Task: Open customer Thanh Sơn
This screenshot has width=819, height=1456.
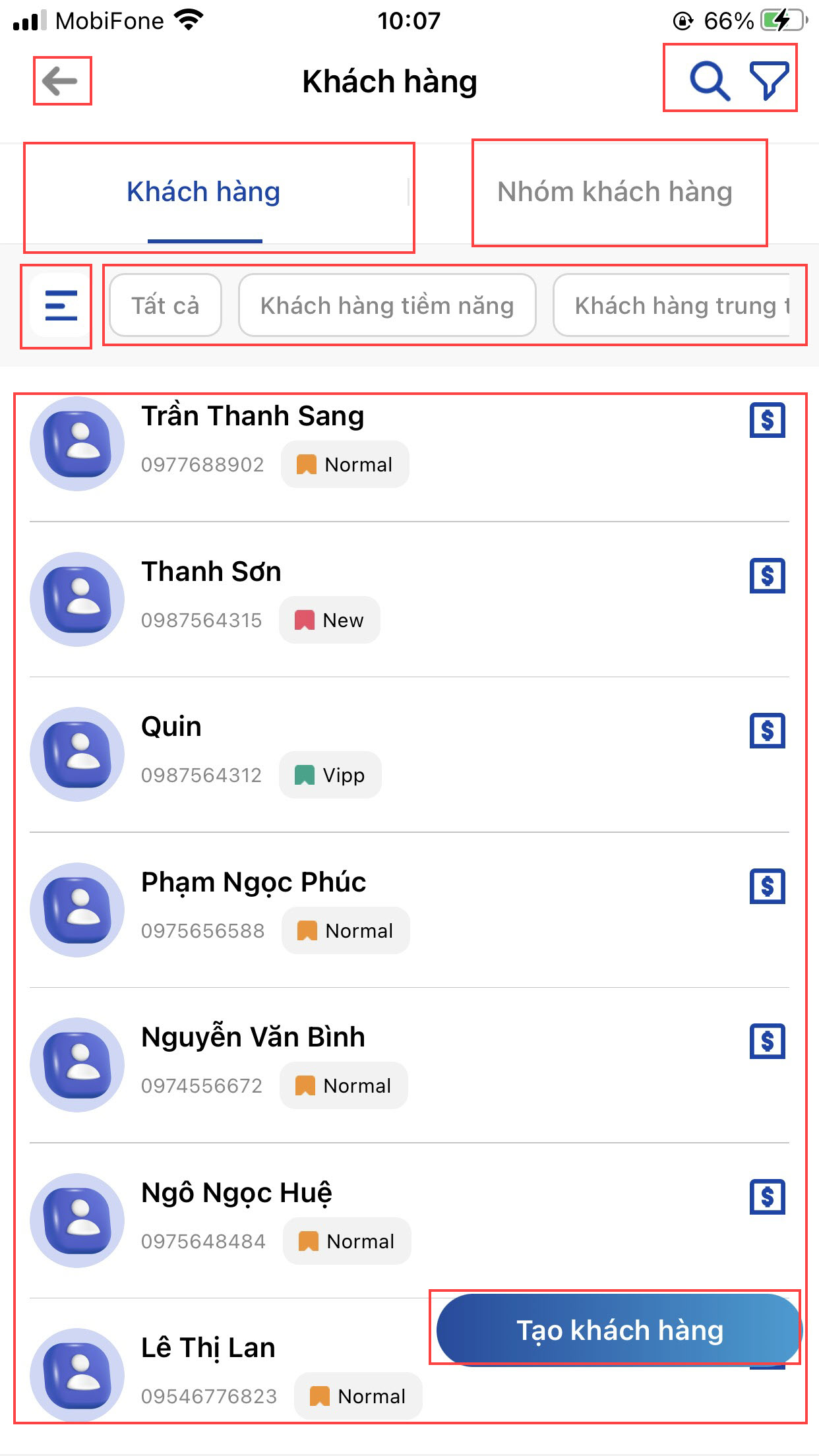Action: pos(211,572)
